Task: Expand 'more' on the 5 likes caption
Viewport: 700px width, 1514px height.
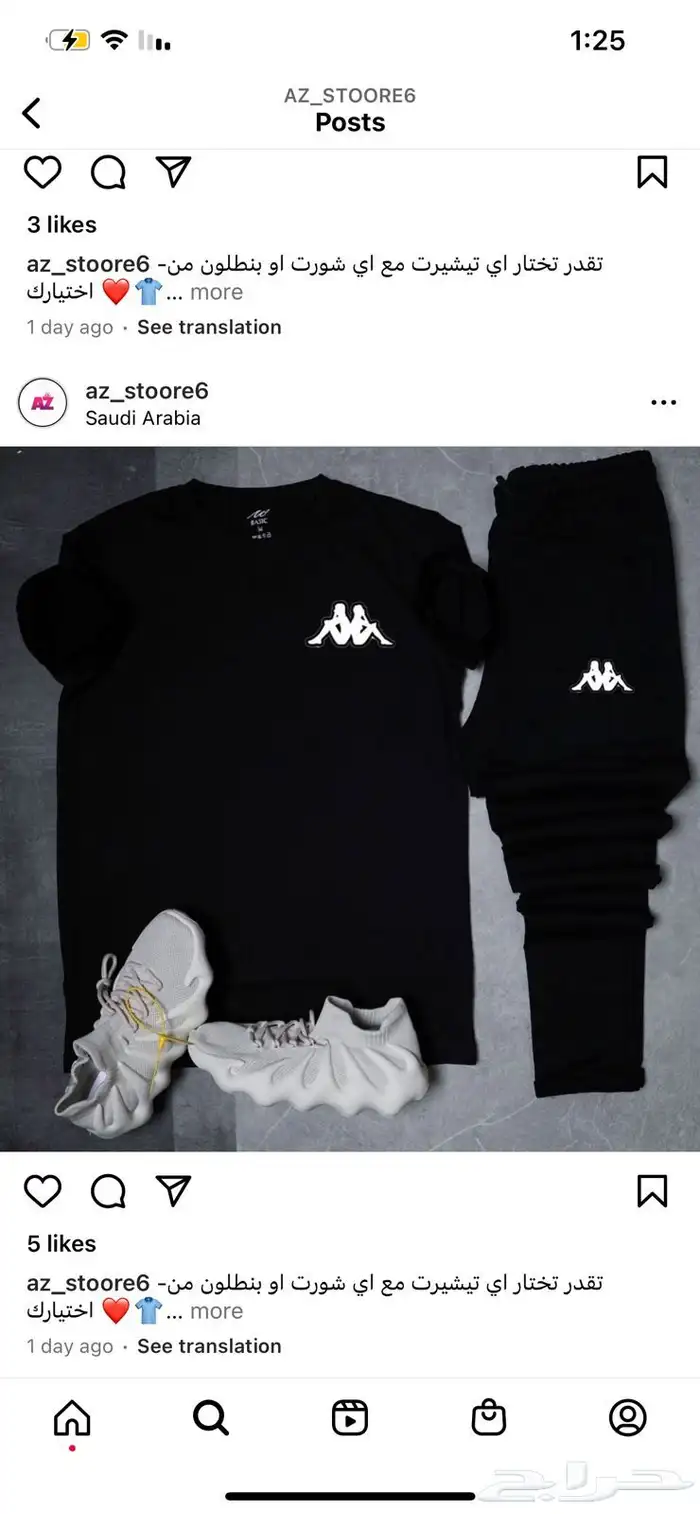Action: click(216, 1311)
